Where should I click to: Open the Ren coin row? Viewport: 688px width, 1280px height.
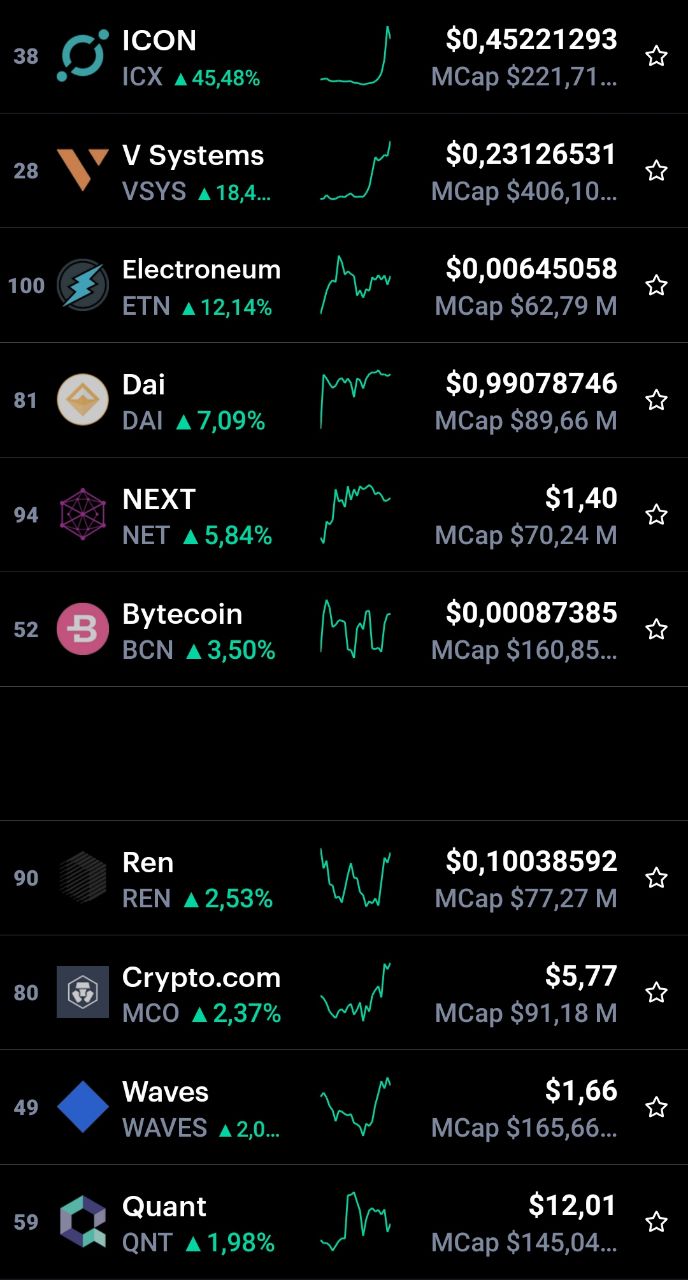[x=344, y=878]
